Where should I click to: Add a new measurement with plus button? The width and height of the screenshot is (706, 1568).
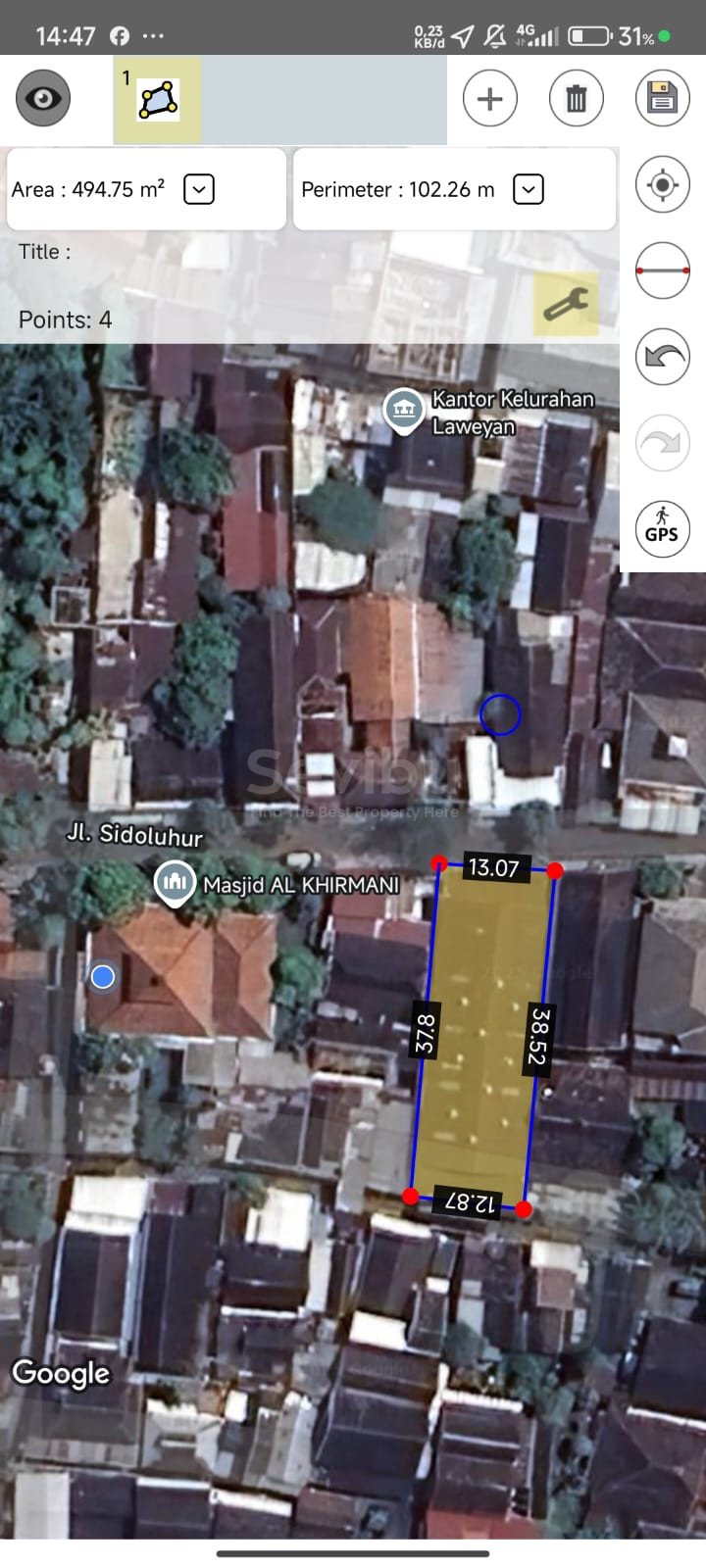489,99
